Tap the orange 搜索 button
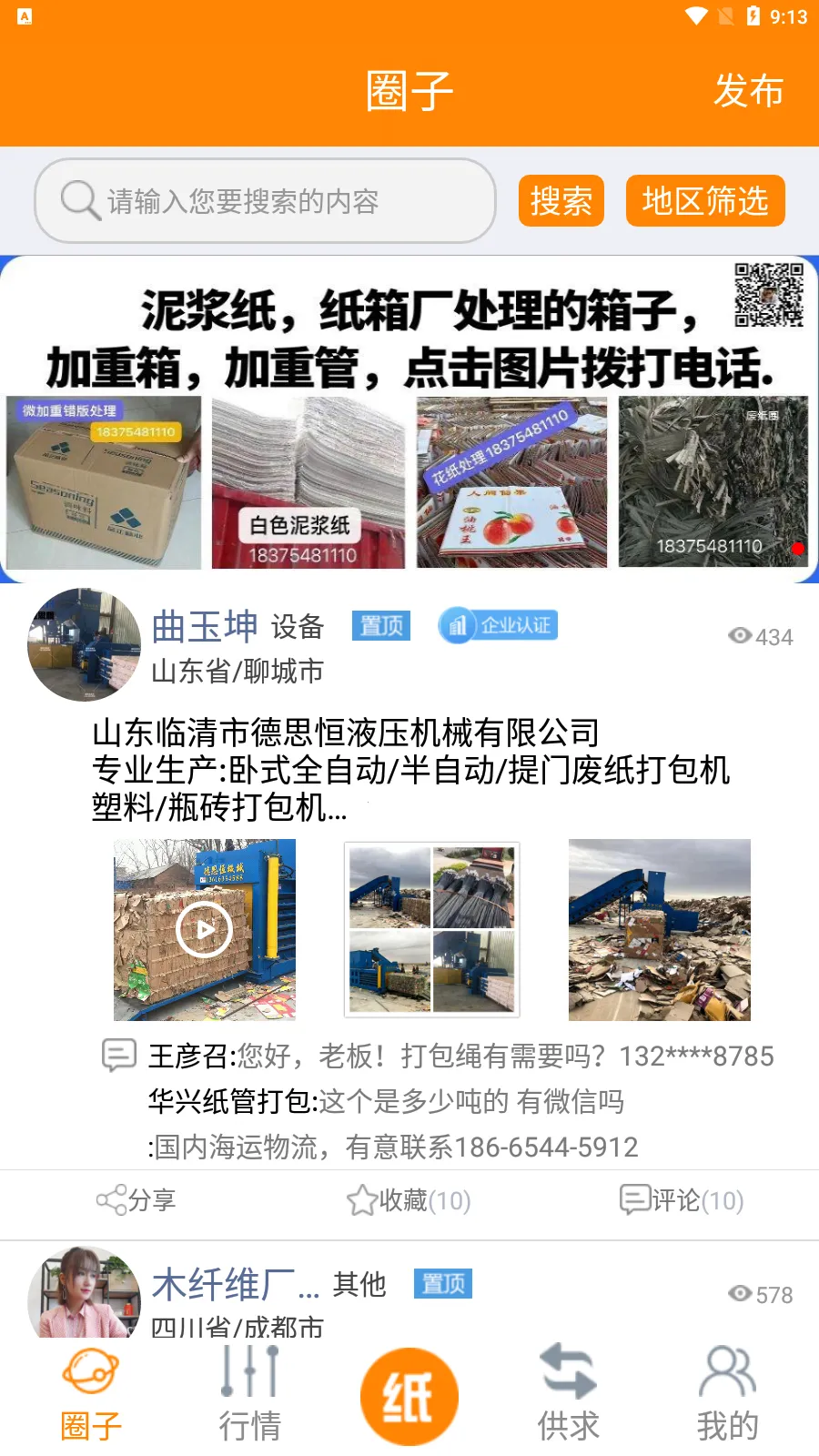 561,201
